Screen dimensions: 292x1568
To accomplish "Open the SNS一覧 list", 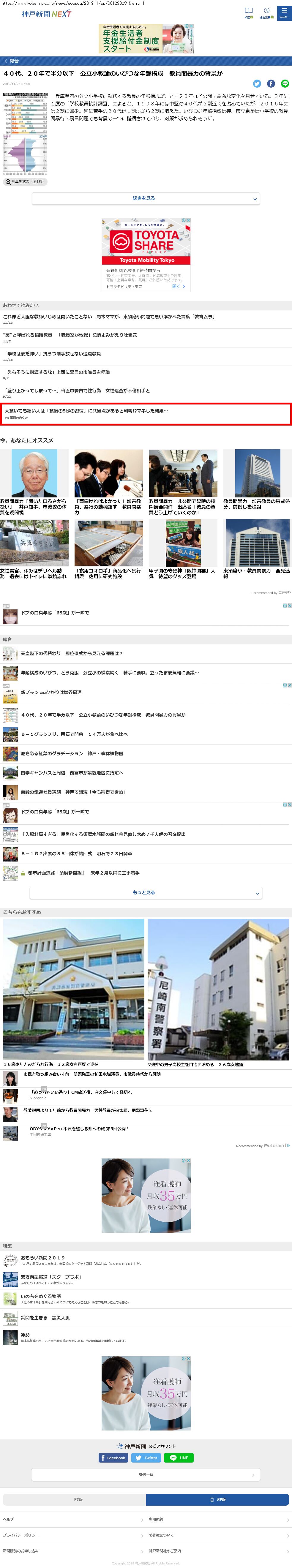I will click(x=146, y=1474).
